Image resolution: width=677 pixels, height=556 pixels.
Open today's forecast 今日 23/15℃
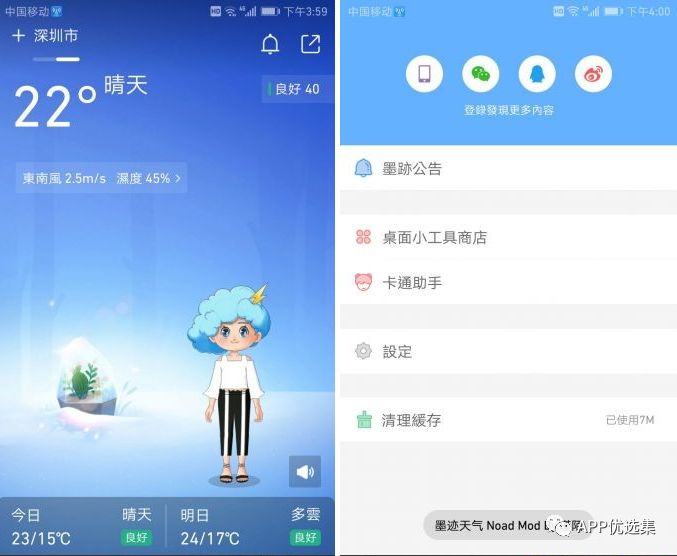coord(83,526)
